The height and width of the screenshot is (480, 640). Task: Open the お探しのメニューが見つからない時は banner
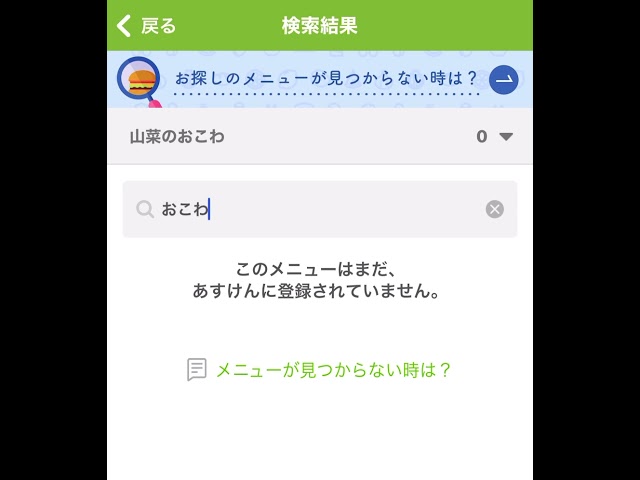tap(320, 79)
